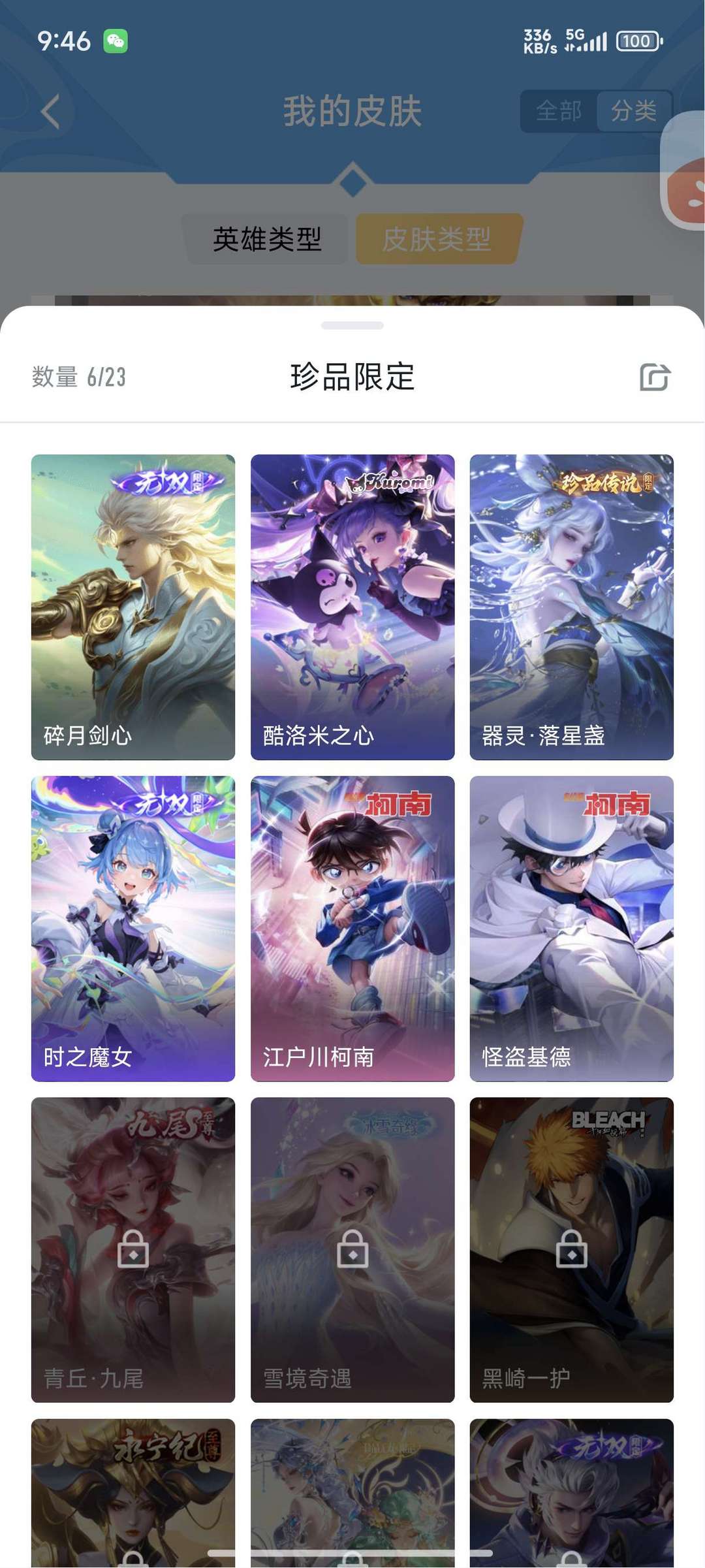Tap the 时之魔女 skin card
Image resolution: width=705 pixels, height=1568 pixels.
click(x=133, y=928)
